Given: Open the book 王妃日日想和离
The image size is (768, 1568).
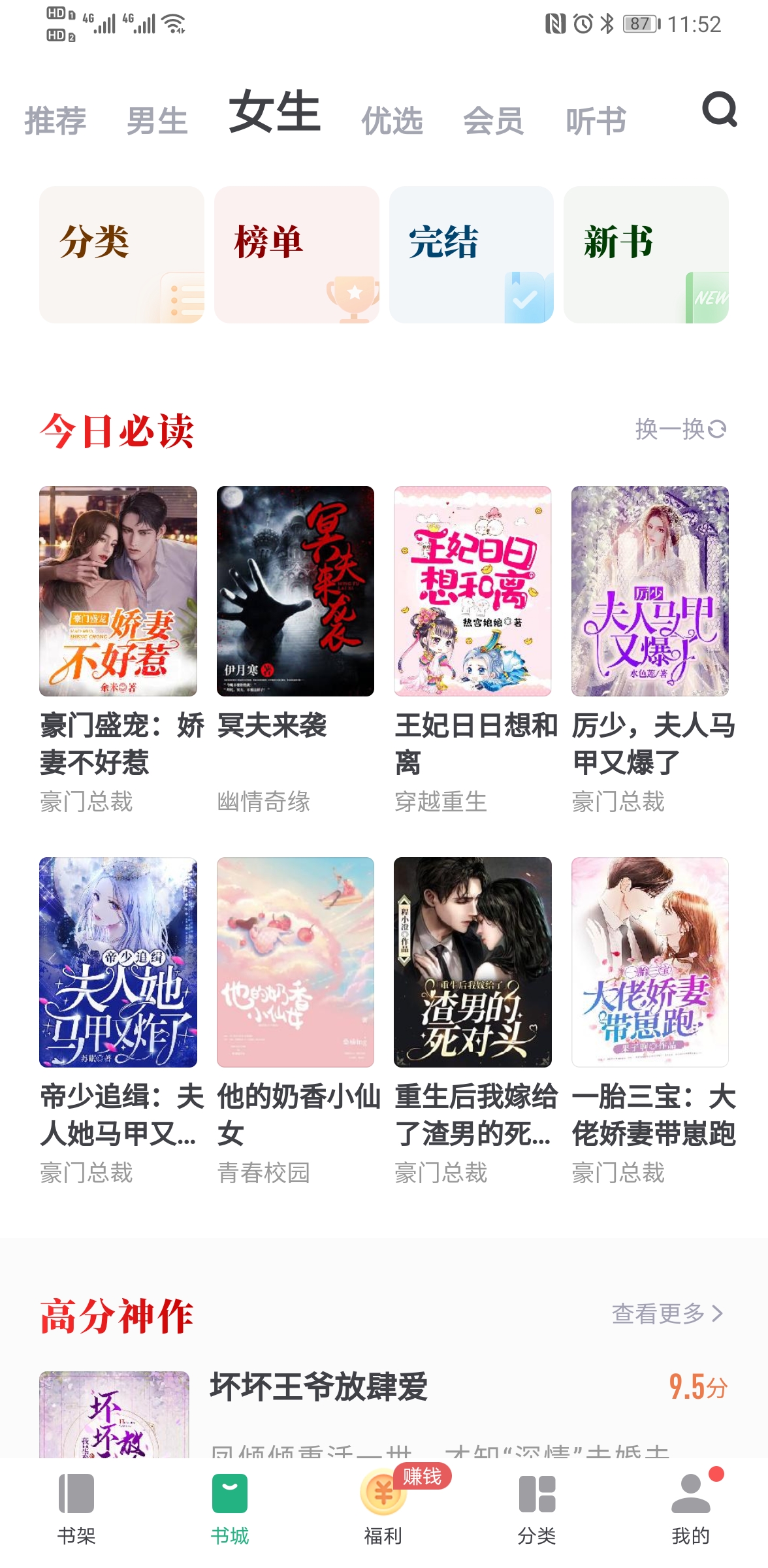Looking at the screenshot, I should click(x=472, y=591).
